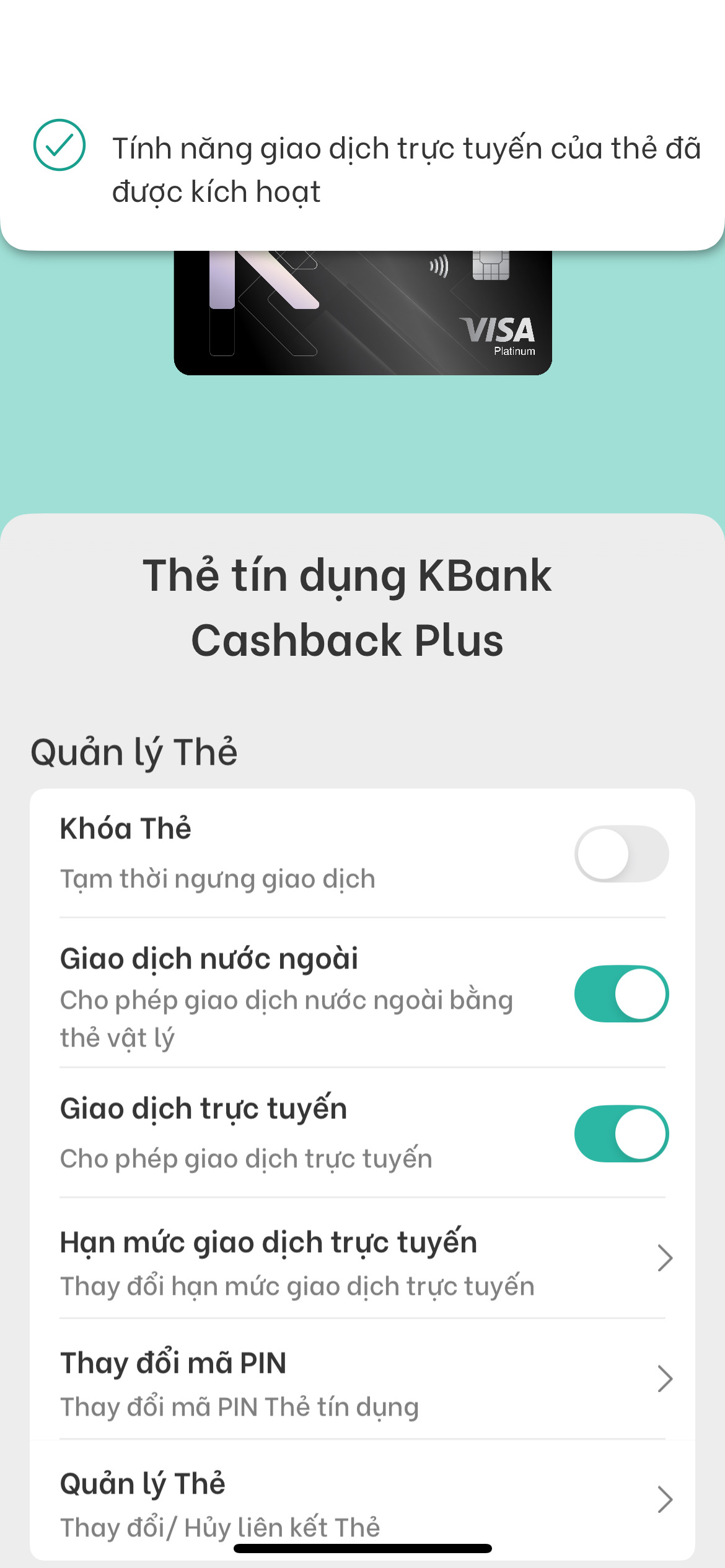
Task: Disable Giao dịch nước ngoài switch
Action: [621, 994]
